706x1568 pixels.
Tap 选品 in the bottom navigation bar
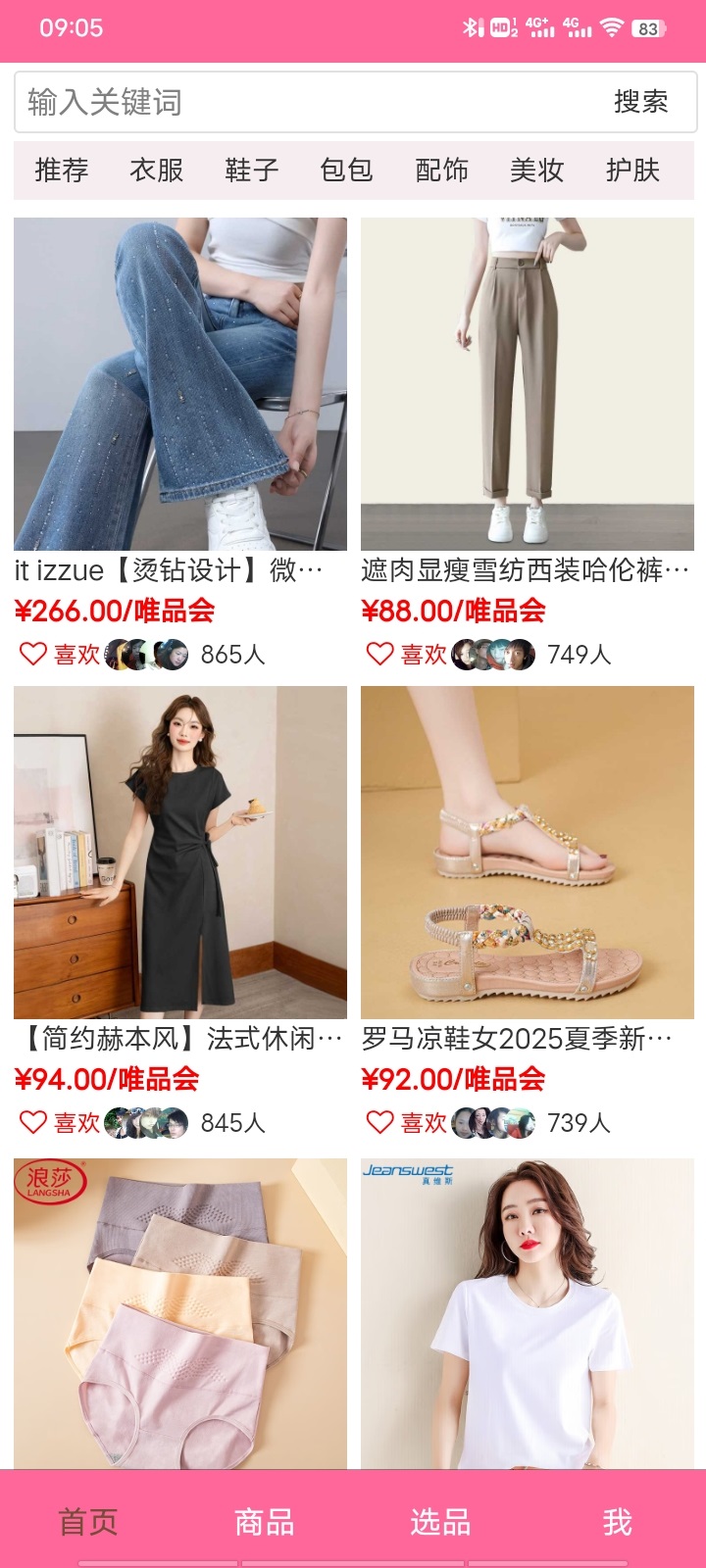click(x=439, y=1523)
